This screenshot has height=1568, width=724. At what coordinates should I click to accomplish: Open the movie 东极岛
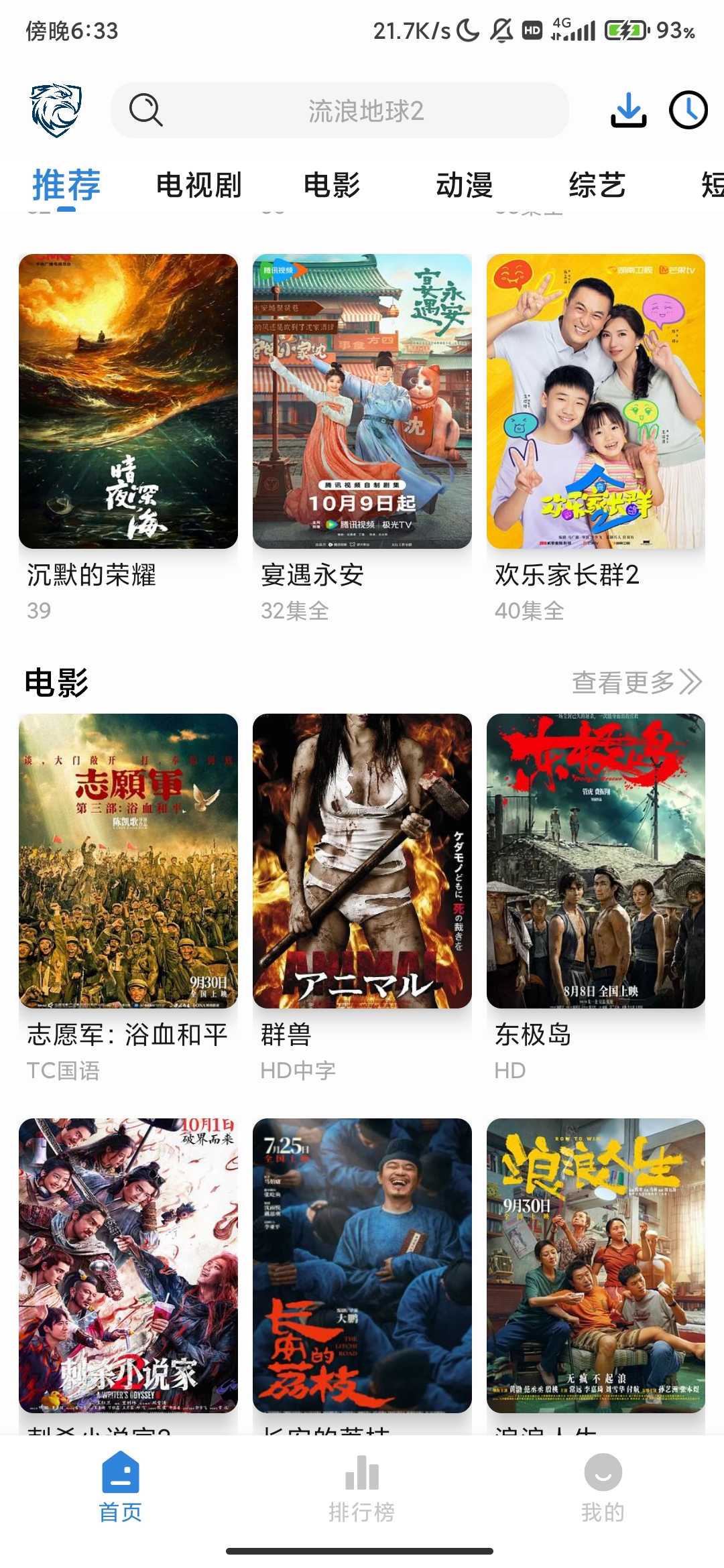[596, 860]
